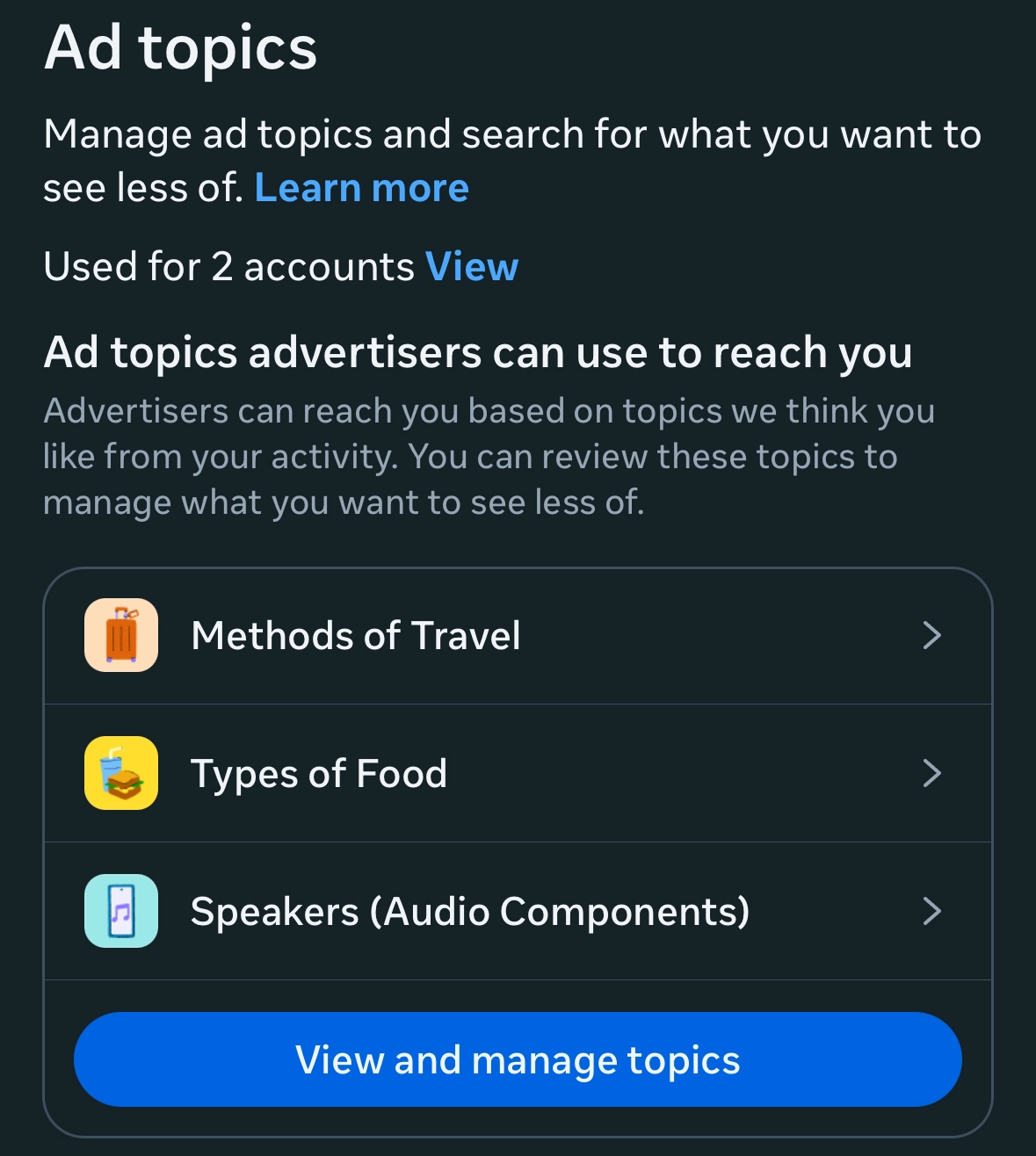Select the Types of Food topic
The image size is (1036, 1156).
coord(517,773)
